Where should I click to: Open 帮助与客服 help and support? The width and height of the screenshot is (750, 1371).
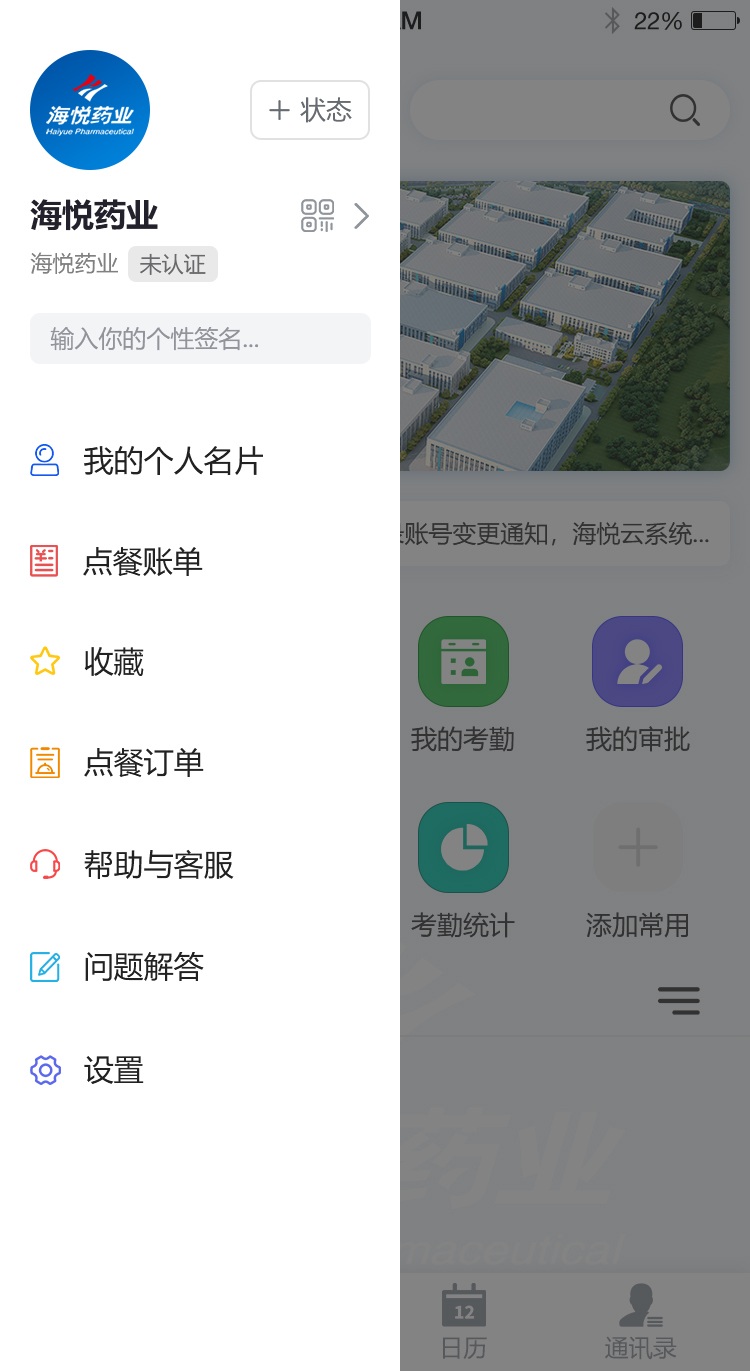160,866
